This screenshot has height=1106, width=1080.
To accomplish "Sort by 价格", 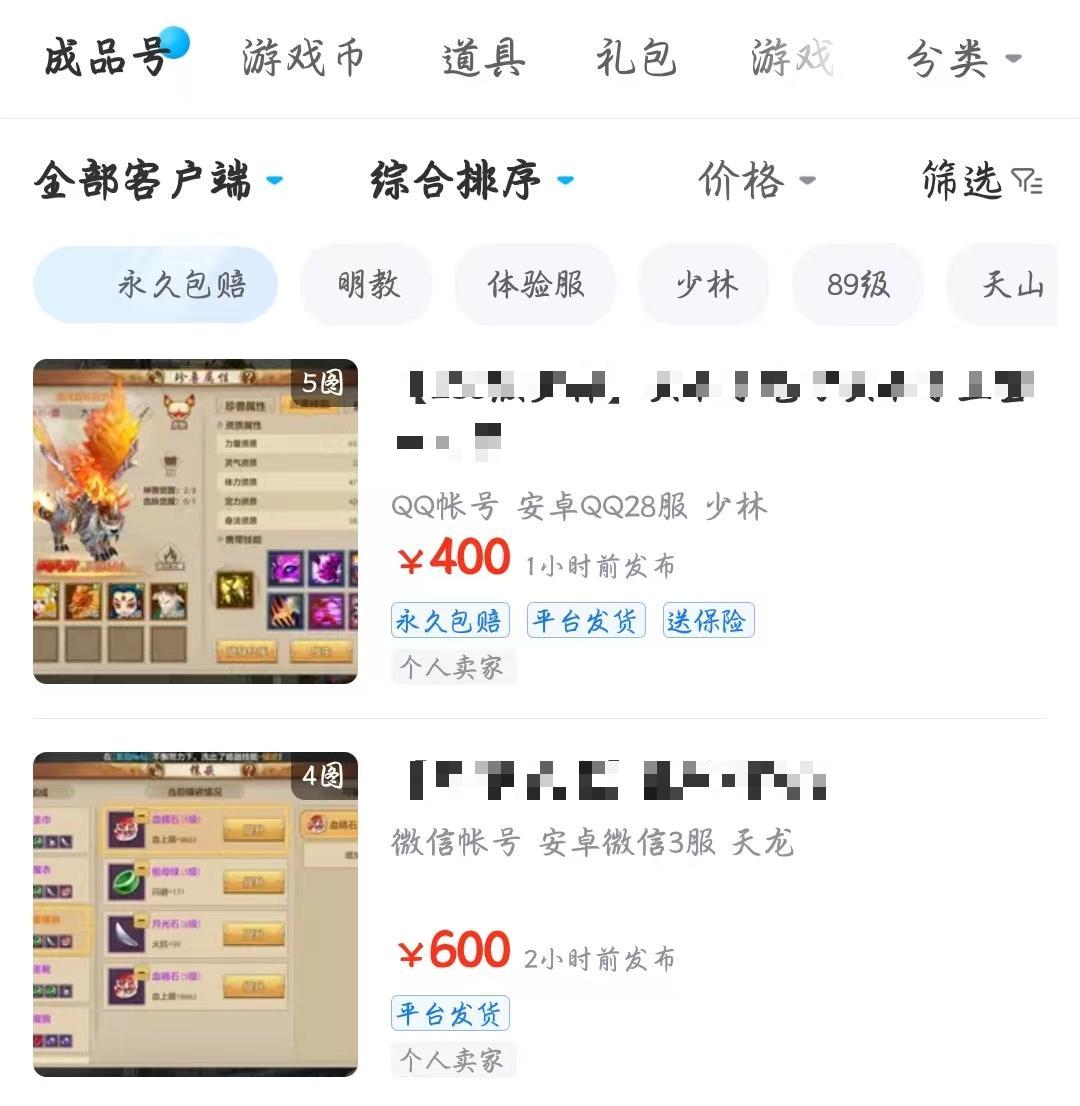I will click(x=756, y=181).
